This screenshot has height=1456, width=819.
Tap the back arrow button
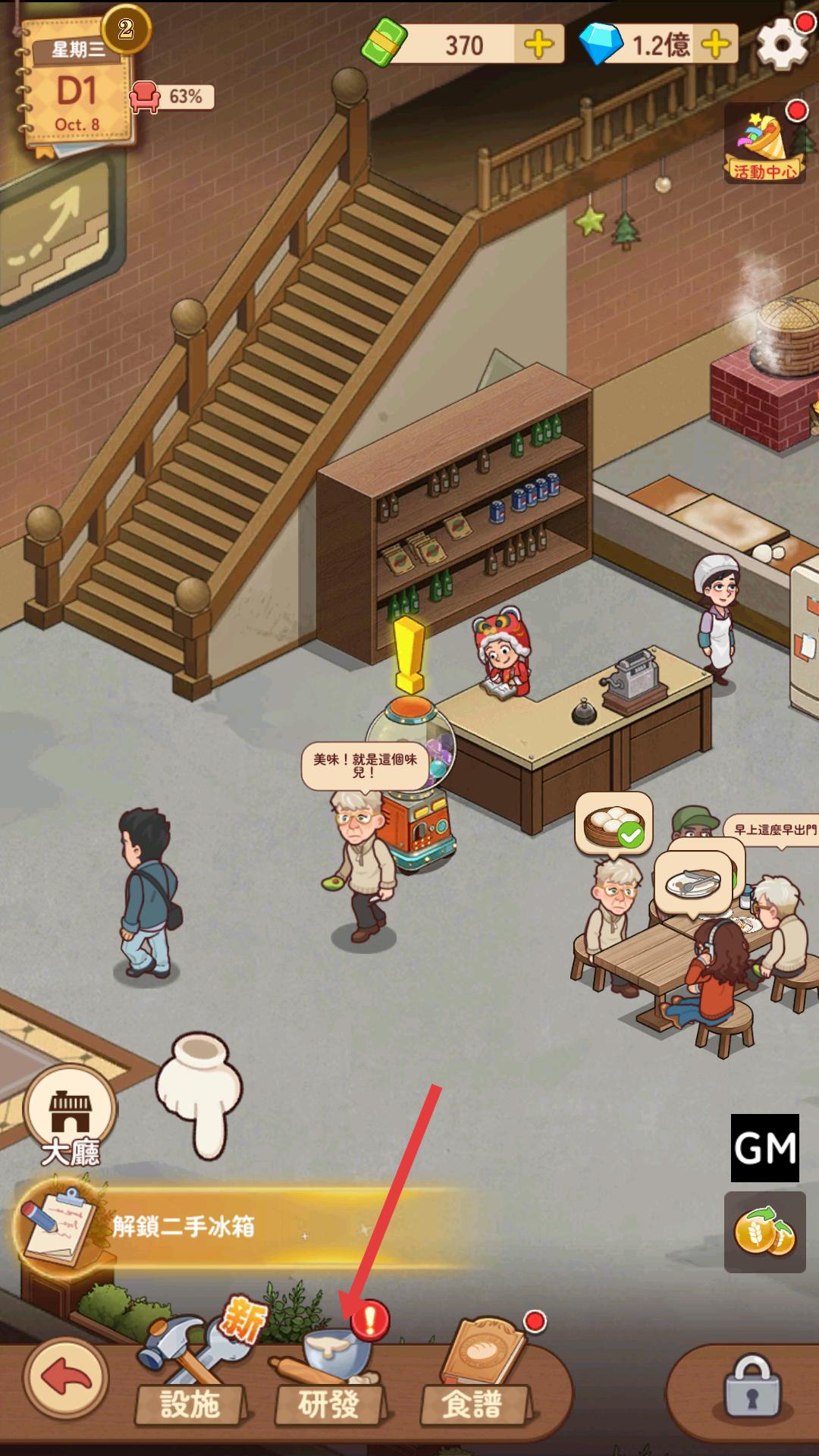click(67, 1379)
